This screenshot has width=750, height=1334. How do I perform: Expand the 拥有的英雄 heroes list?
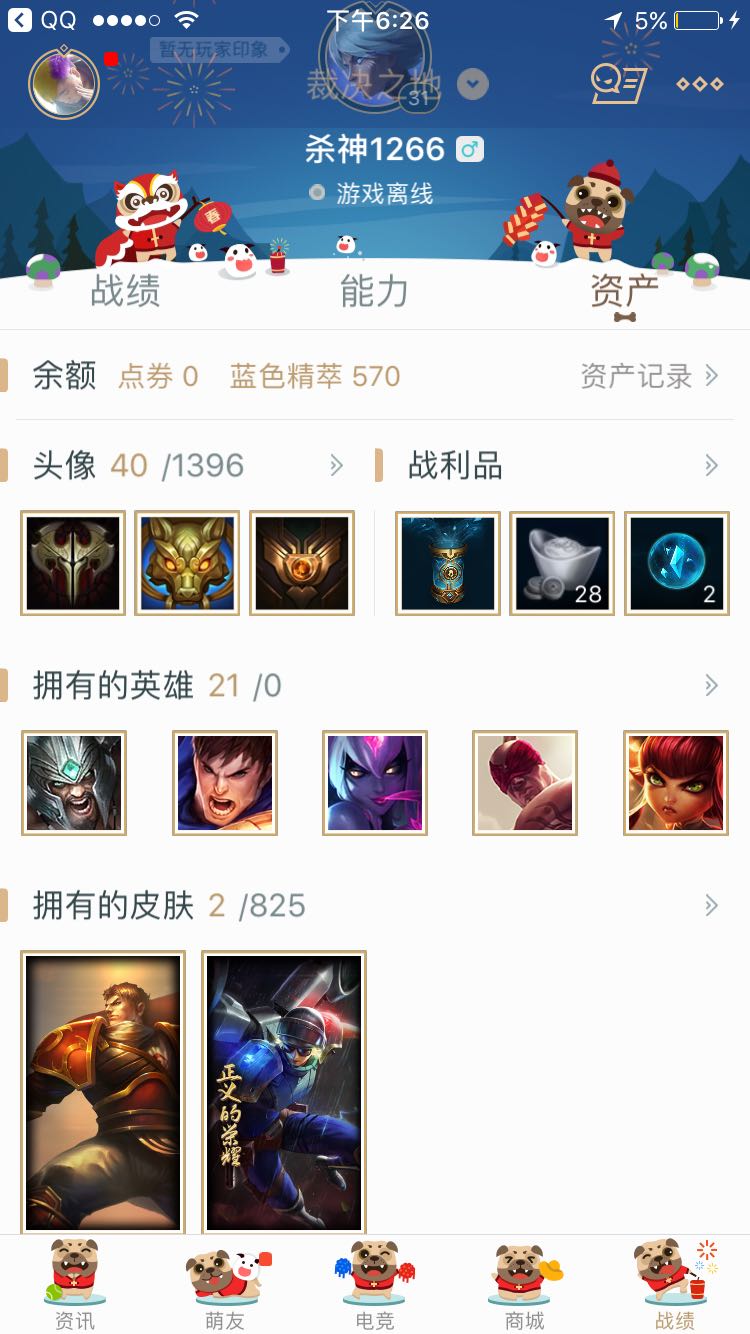coord(710,685)
